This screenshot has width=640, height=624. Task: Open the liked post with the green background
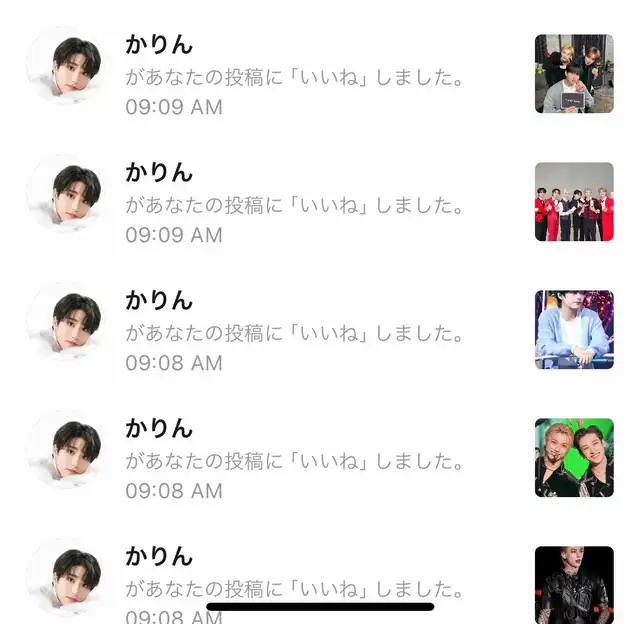pos(574,458)
